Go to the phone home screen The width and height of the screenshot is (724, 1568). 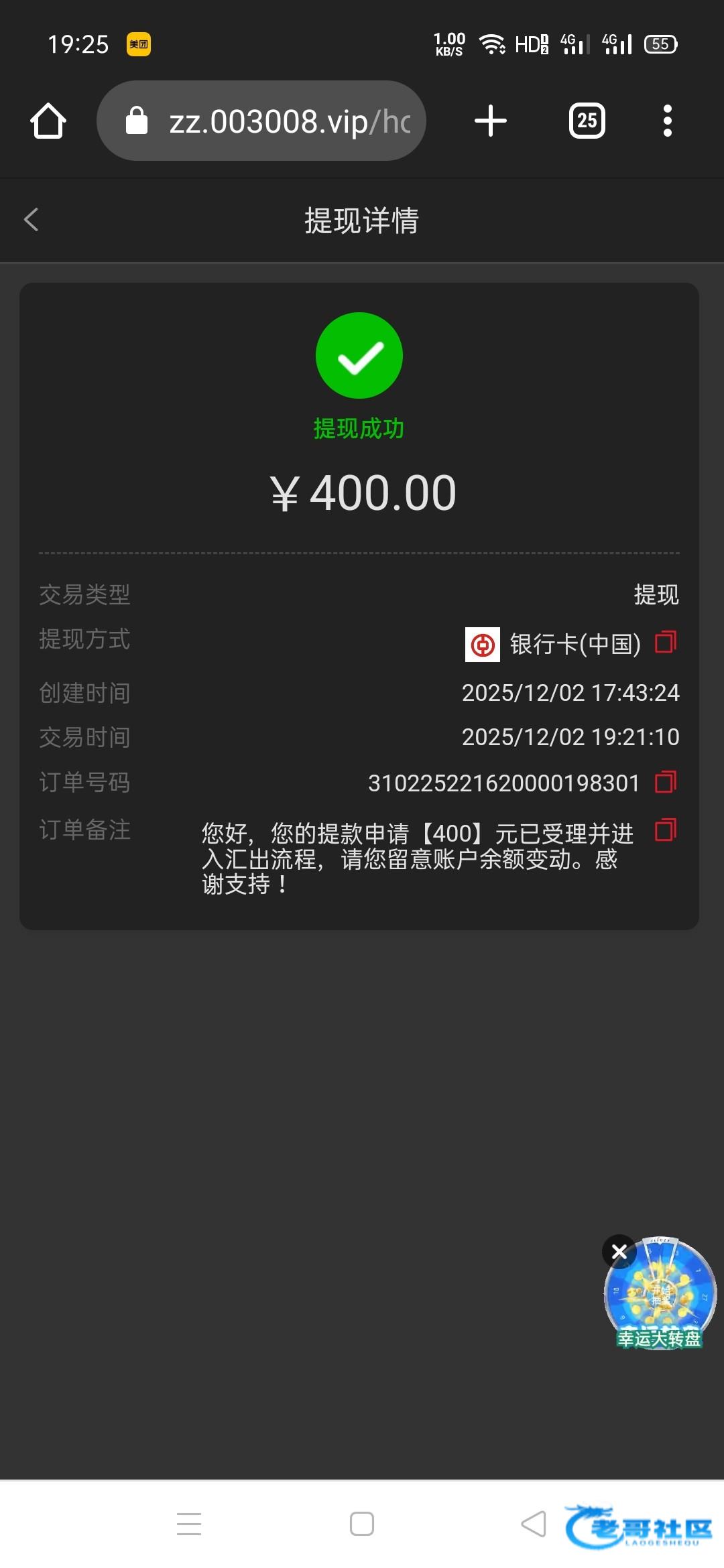coord(362,1524)
